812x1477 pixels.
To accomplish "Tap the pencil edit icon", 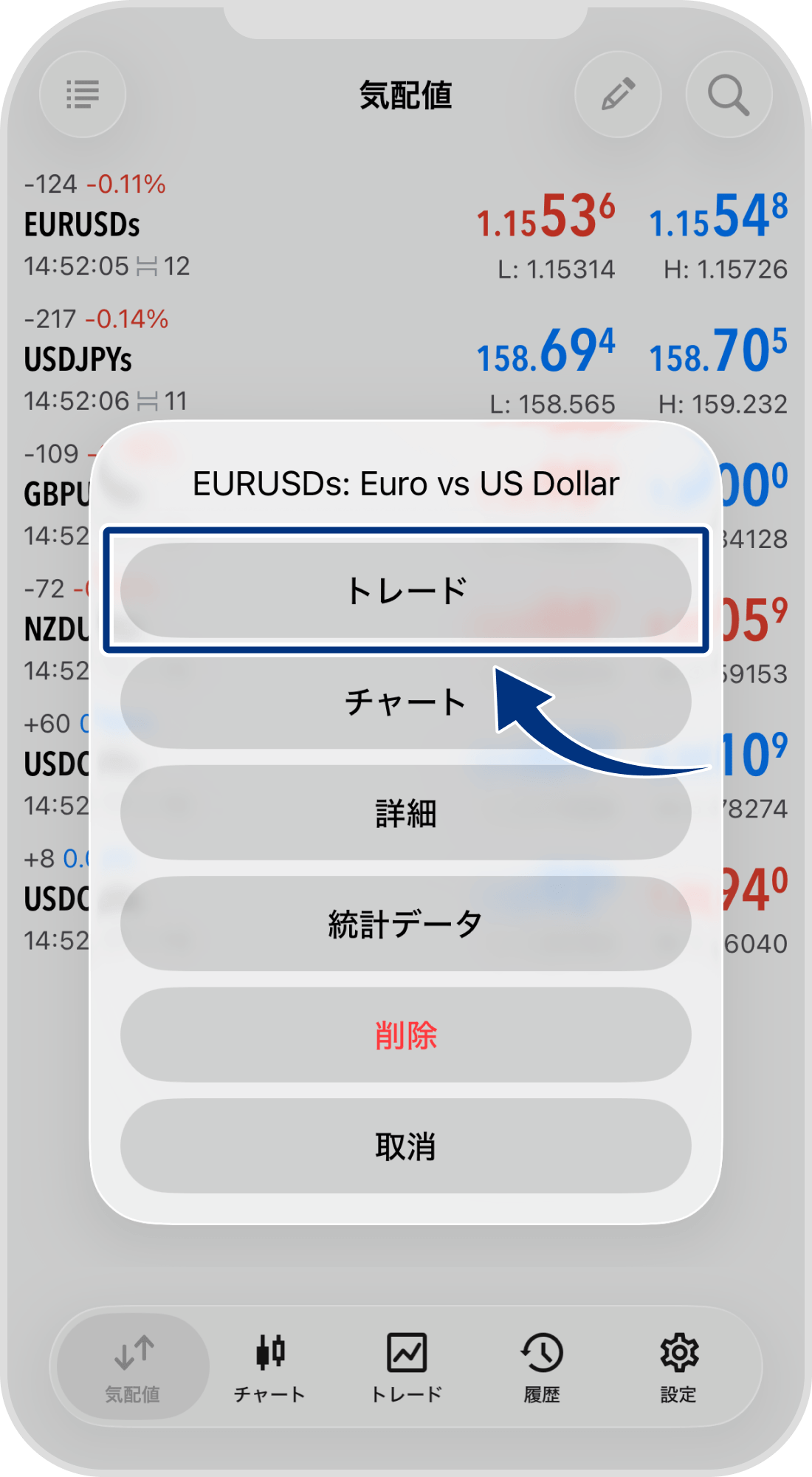I will pos(618,95).
